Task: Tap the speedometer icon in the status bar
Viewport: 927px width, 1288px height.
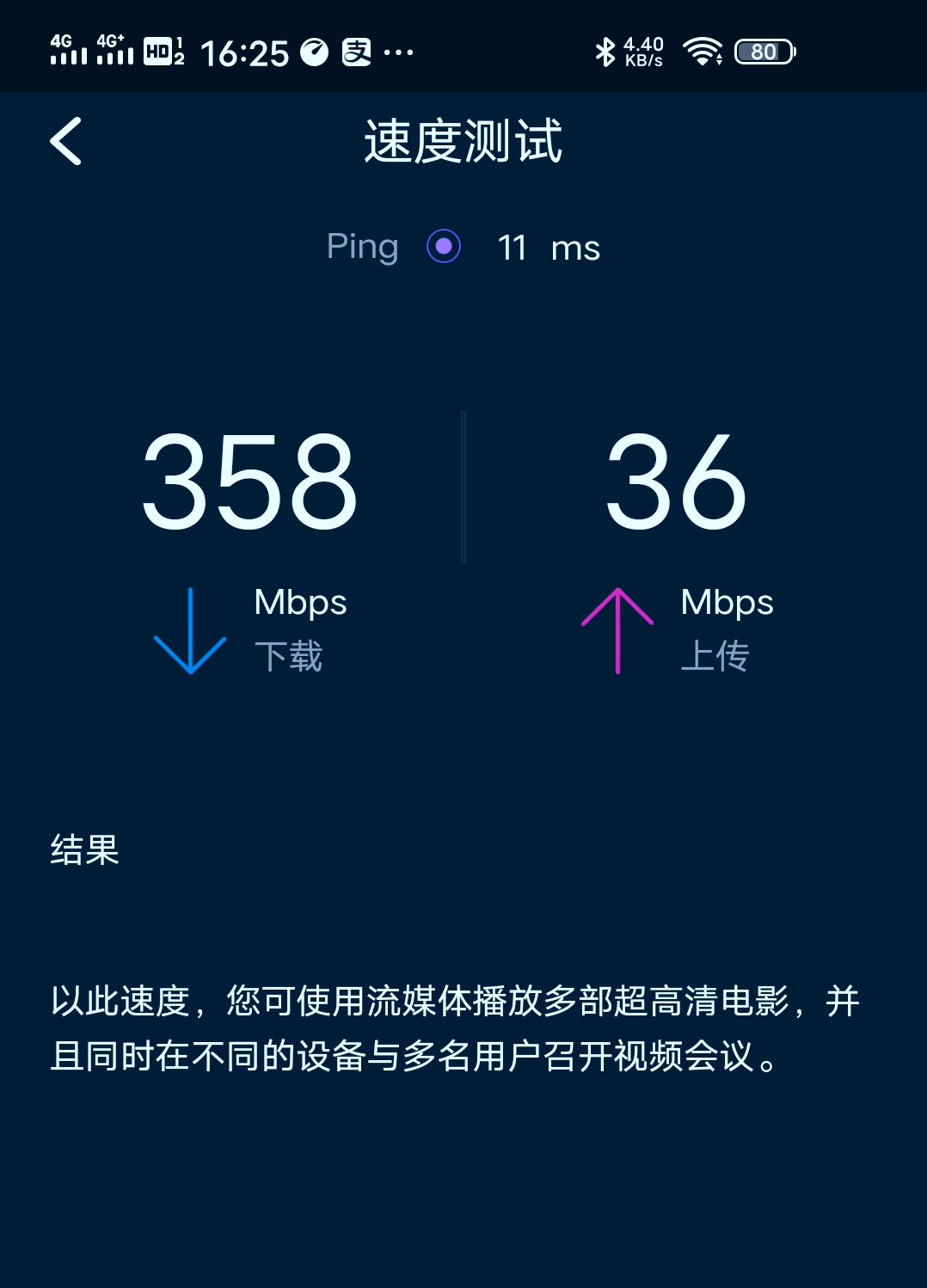Action: [316, 52]
